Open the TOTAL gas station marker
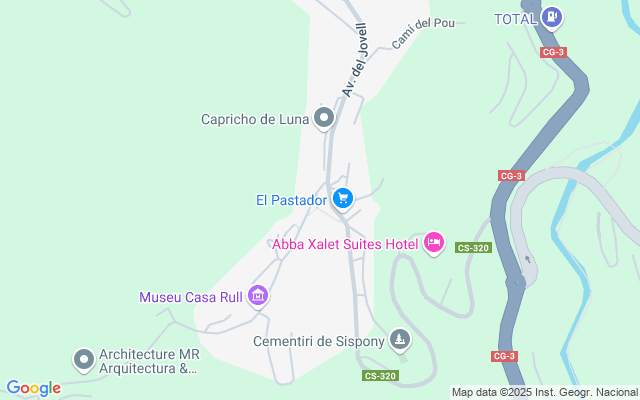 [553, 18]
